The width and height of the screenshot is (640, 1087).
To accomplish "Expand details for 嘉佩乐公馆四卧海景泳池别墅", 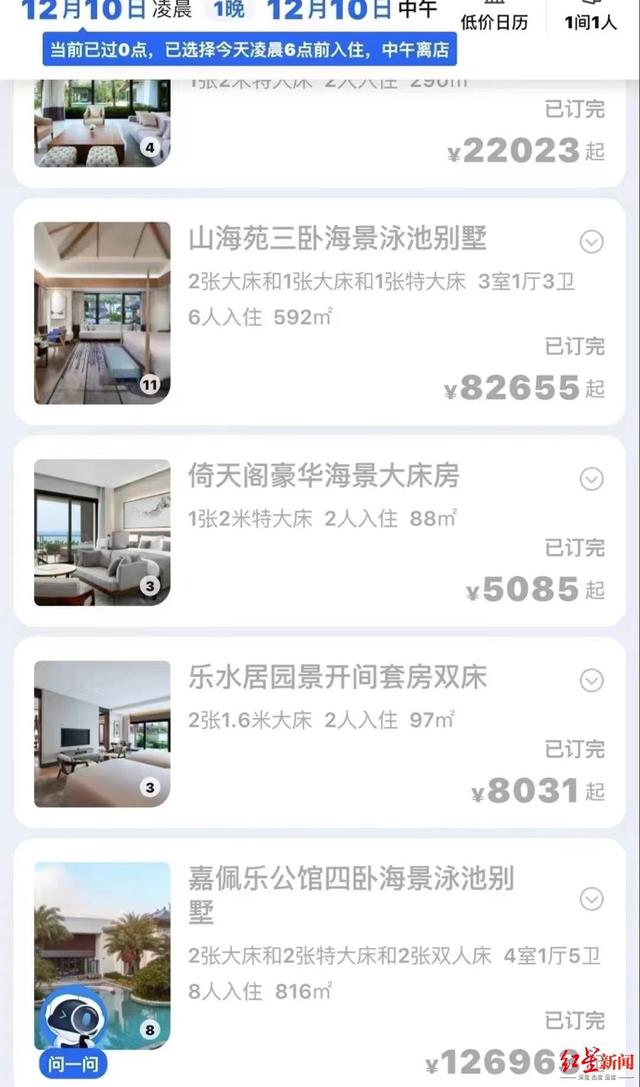I will pos(591,898).
